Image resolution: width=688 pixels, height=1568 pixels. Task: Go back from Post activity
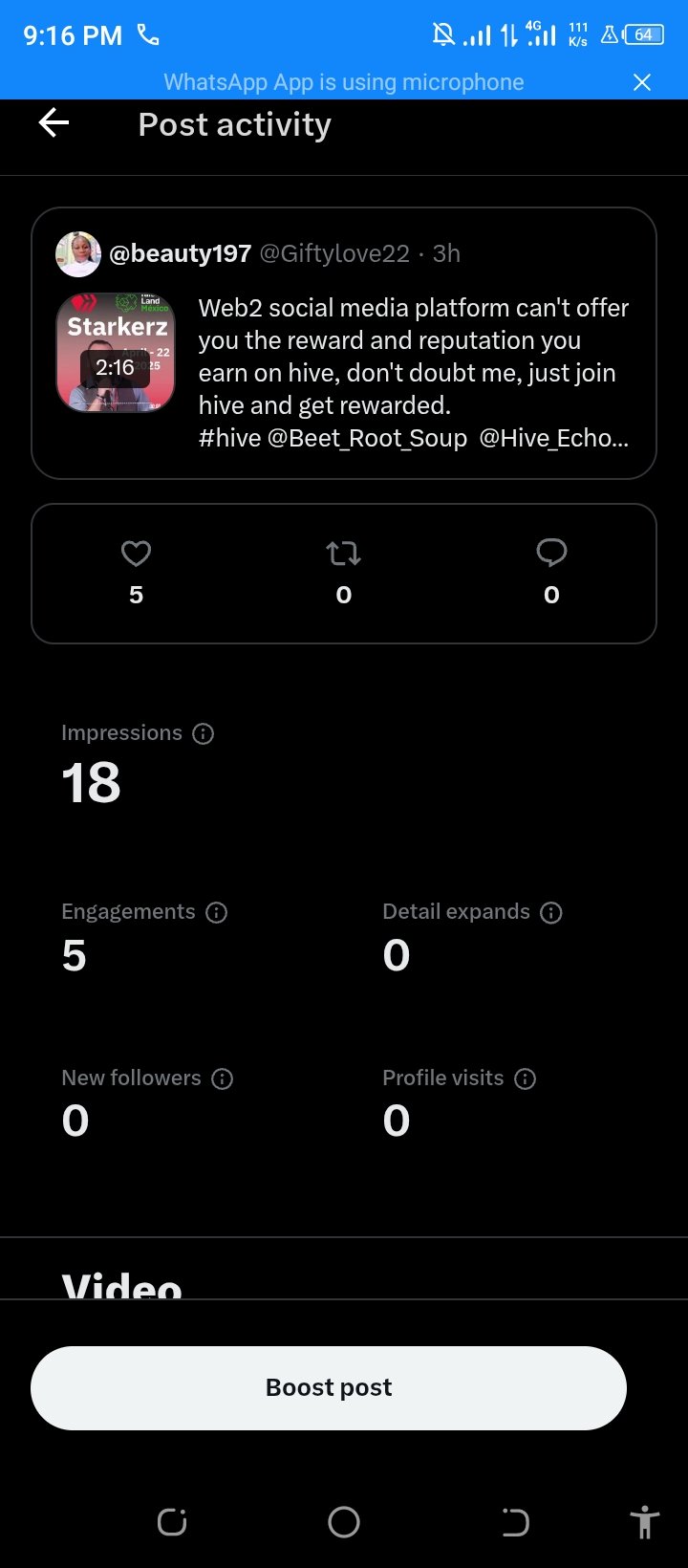(54, 123)
